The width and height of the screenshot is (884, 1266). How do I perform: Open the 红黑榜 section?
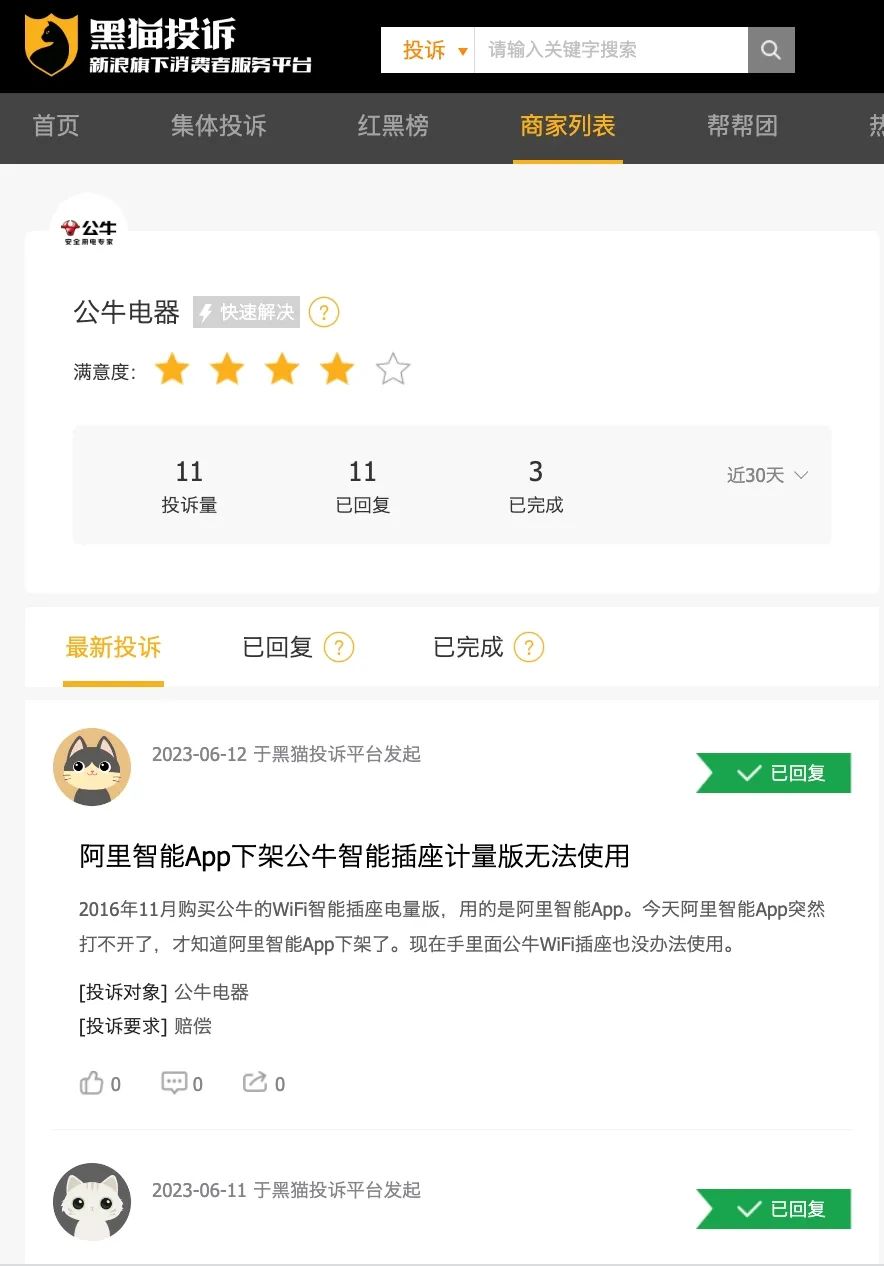pos(393,126)
